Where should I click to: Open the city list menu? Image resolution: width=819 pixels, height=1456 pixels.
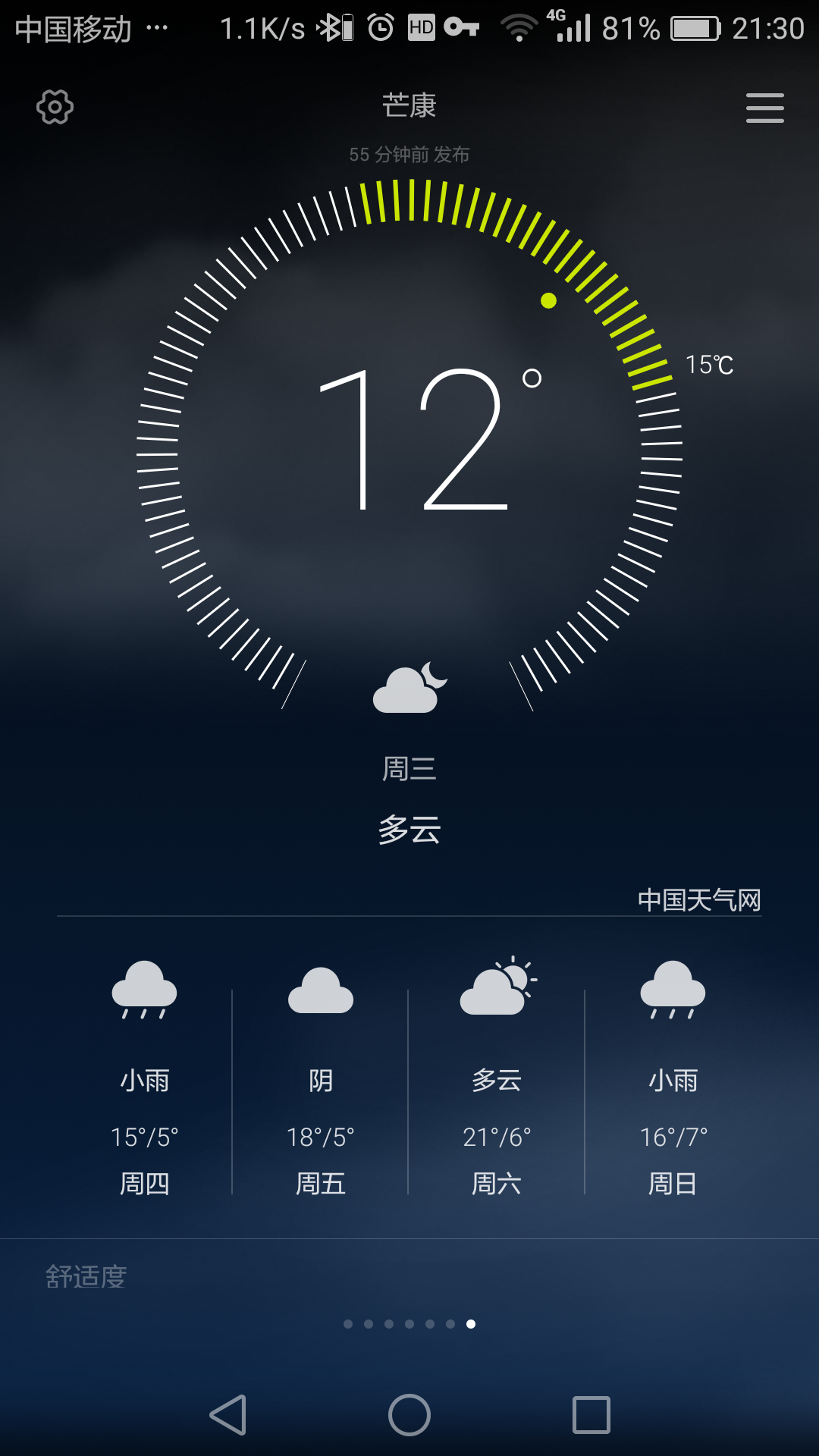(764, 108)
